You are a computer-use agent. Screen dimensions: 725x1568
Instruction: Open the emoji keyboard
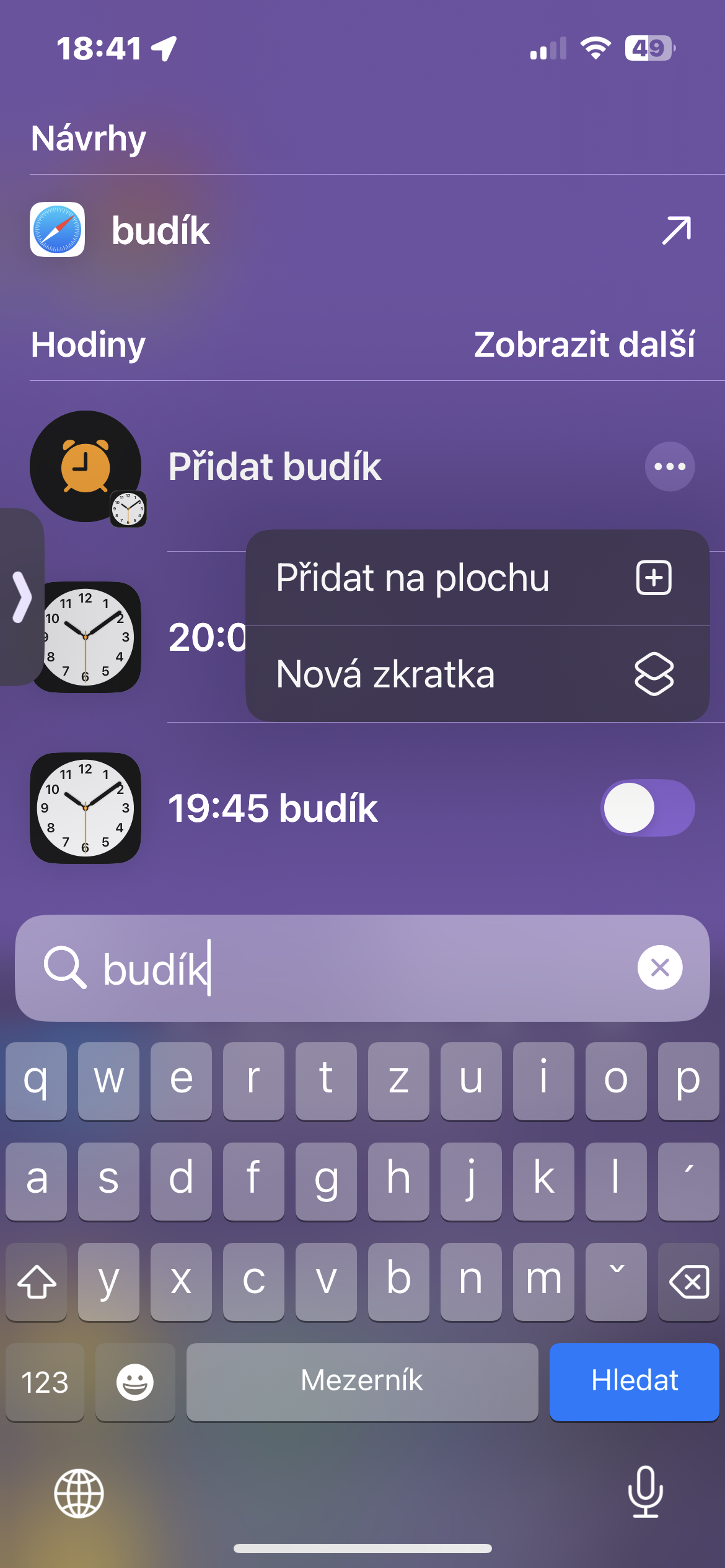click(135, 1381)
